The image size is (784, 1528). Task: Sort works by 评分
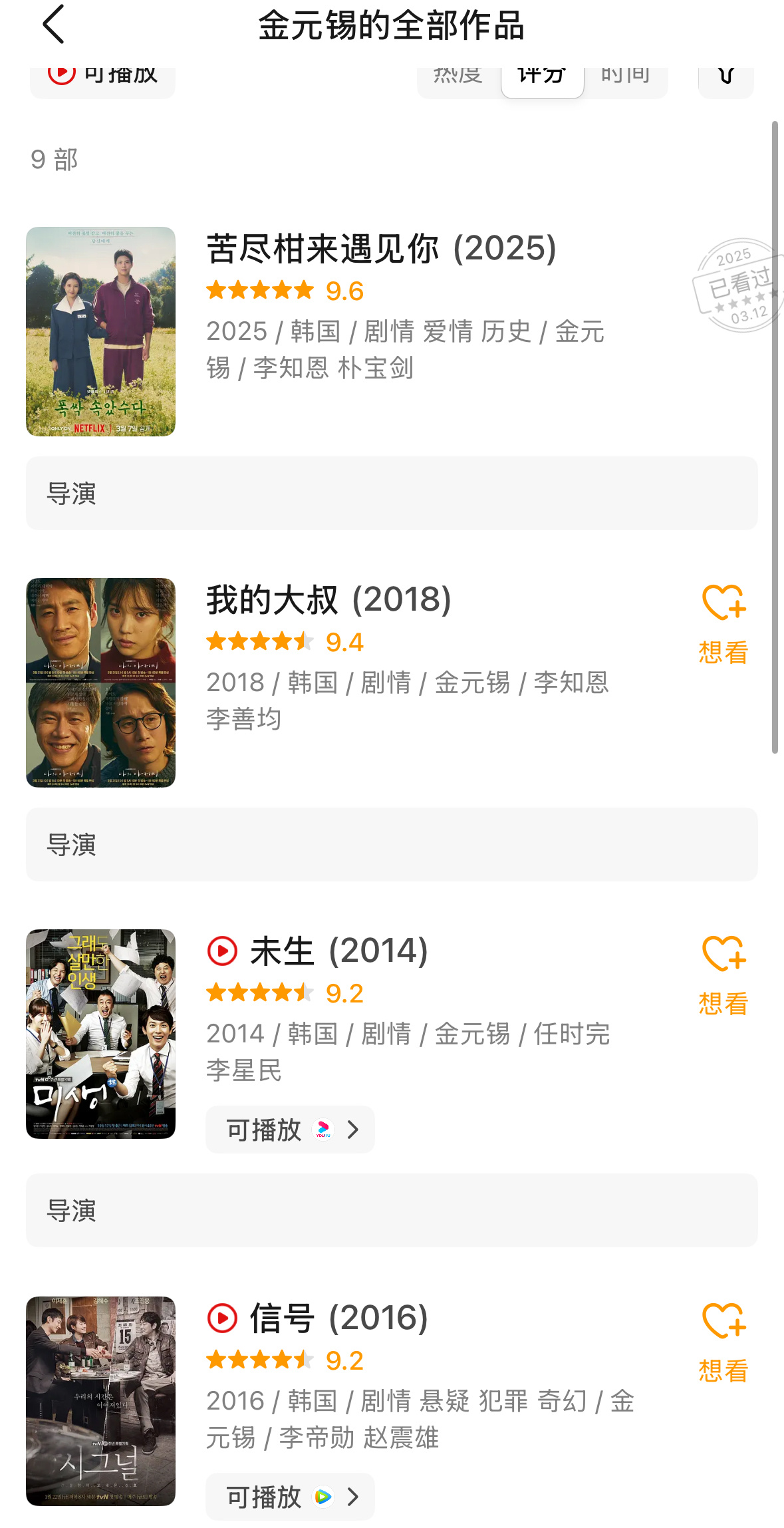pyautogui.click(x=542, y=82)
